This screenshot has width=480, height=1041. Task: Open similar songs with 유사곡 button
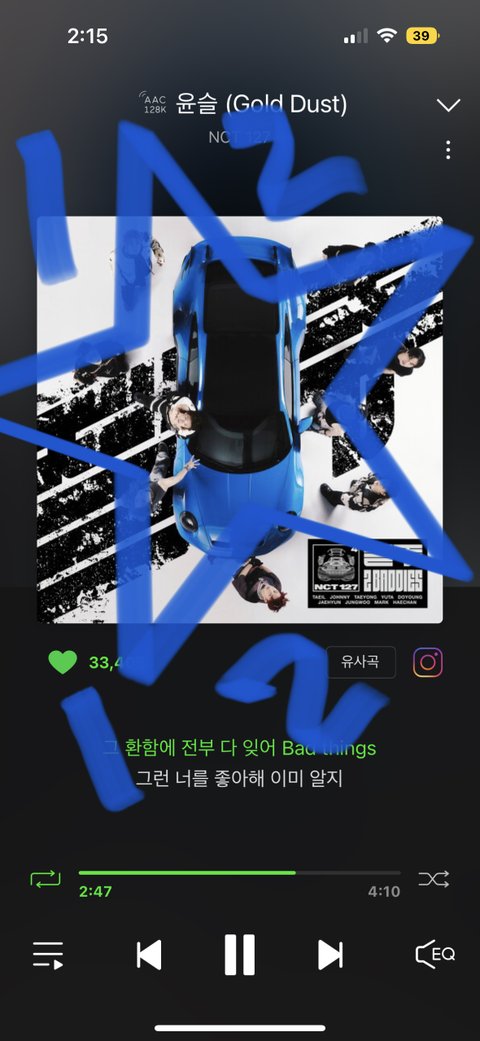(361, 662)
